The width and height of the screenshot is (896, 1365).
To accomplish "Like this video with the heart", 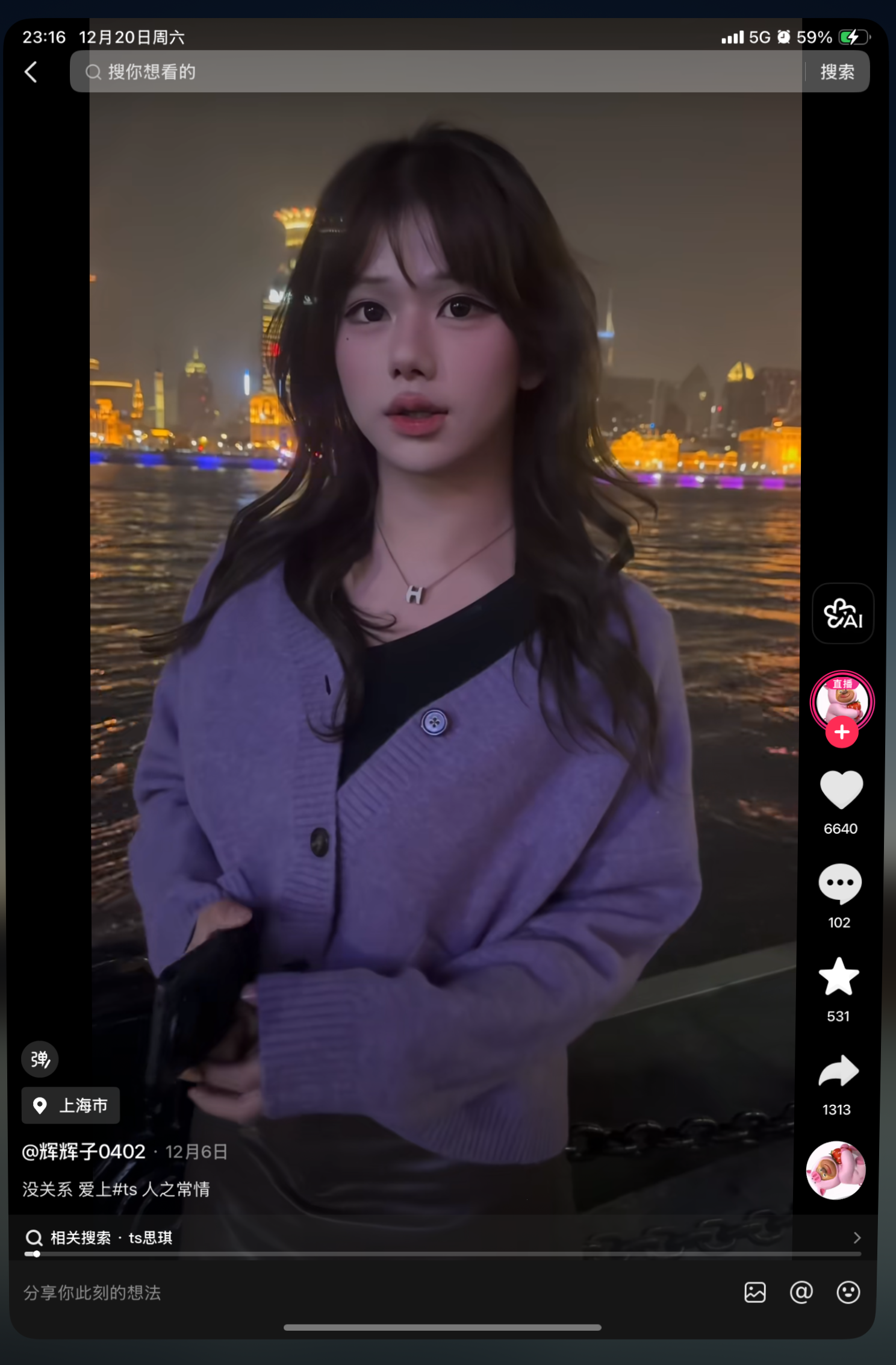I will point(841,790).
